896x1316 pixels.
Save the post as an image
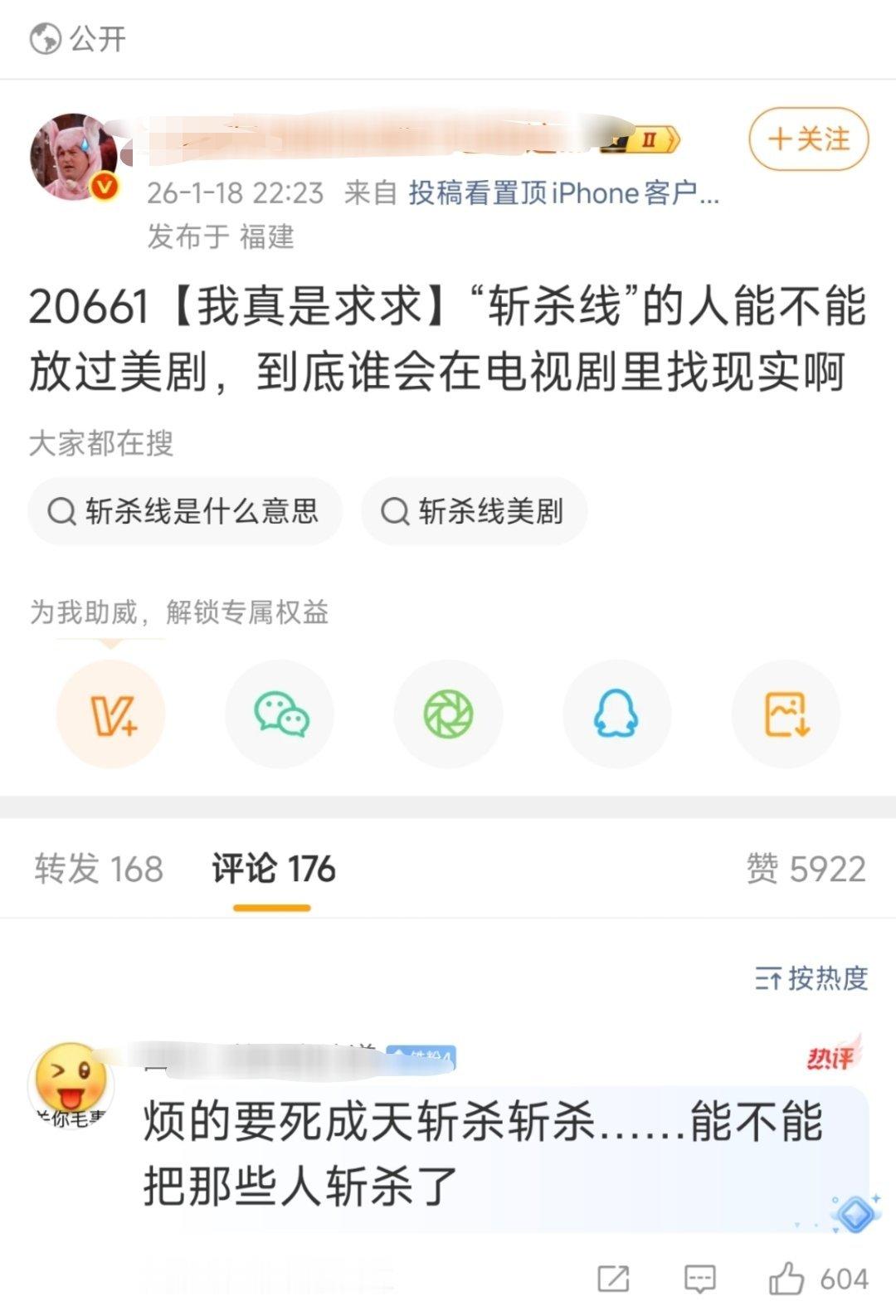784,714
